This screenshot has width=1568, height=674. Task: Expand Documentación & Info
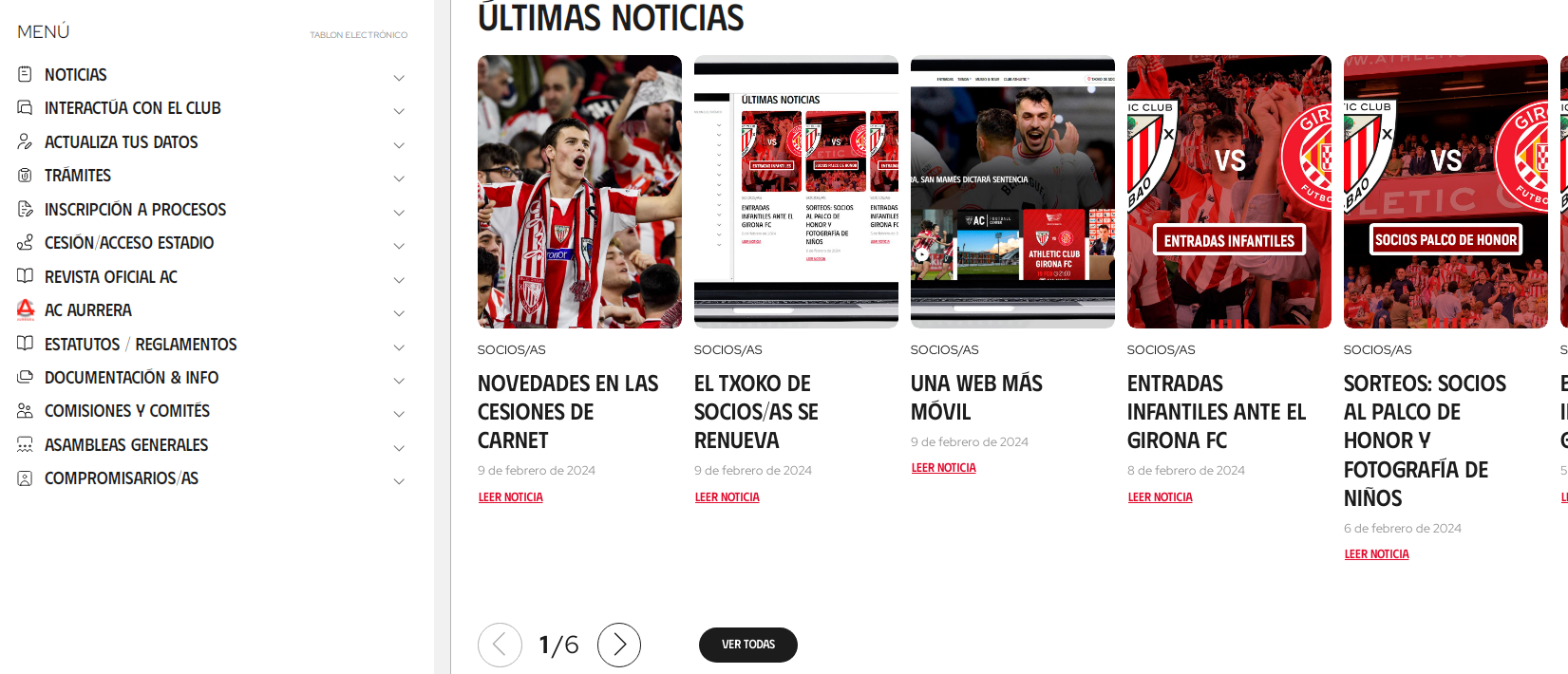coord(131,378)
